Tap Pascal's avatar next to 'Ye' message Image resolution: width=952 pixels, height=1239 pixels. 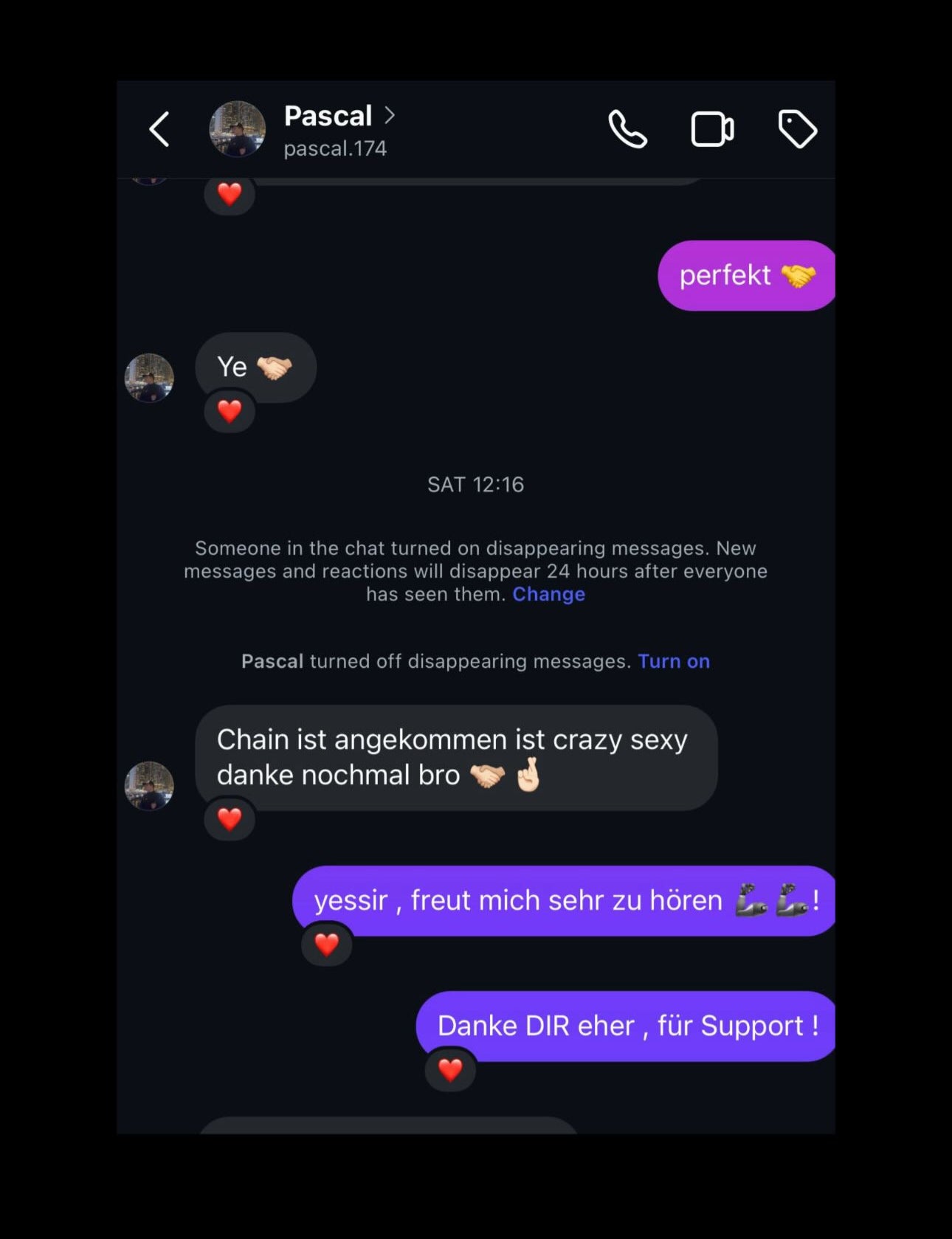pos(149,378)
